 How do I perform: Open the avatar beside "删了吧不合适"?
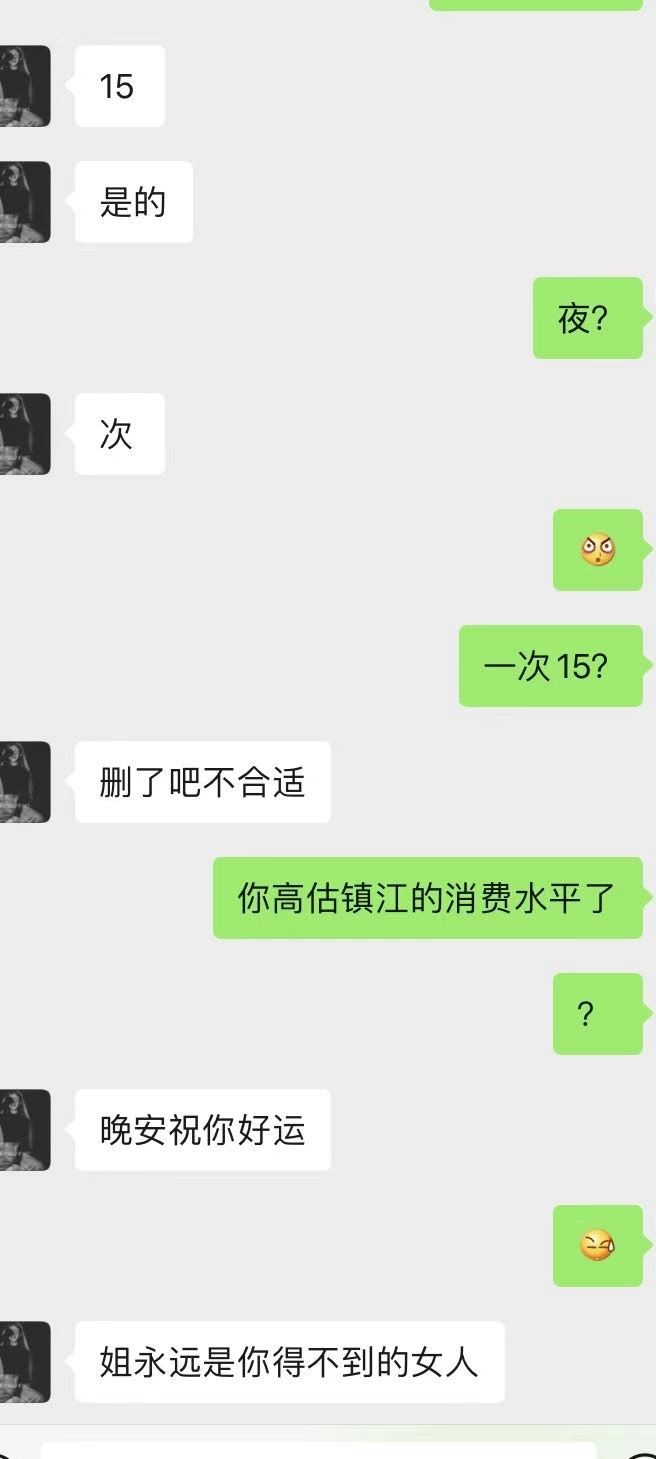[24, 782]
